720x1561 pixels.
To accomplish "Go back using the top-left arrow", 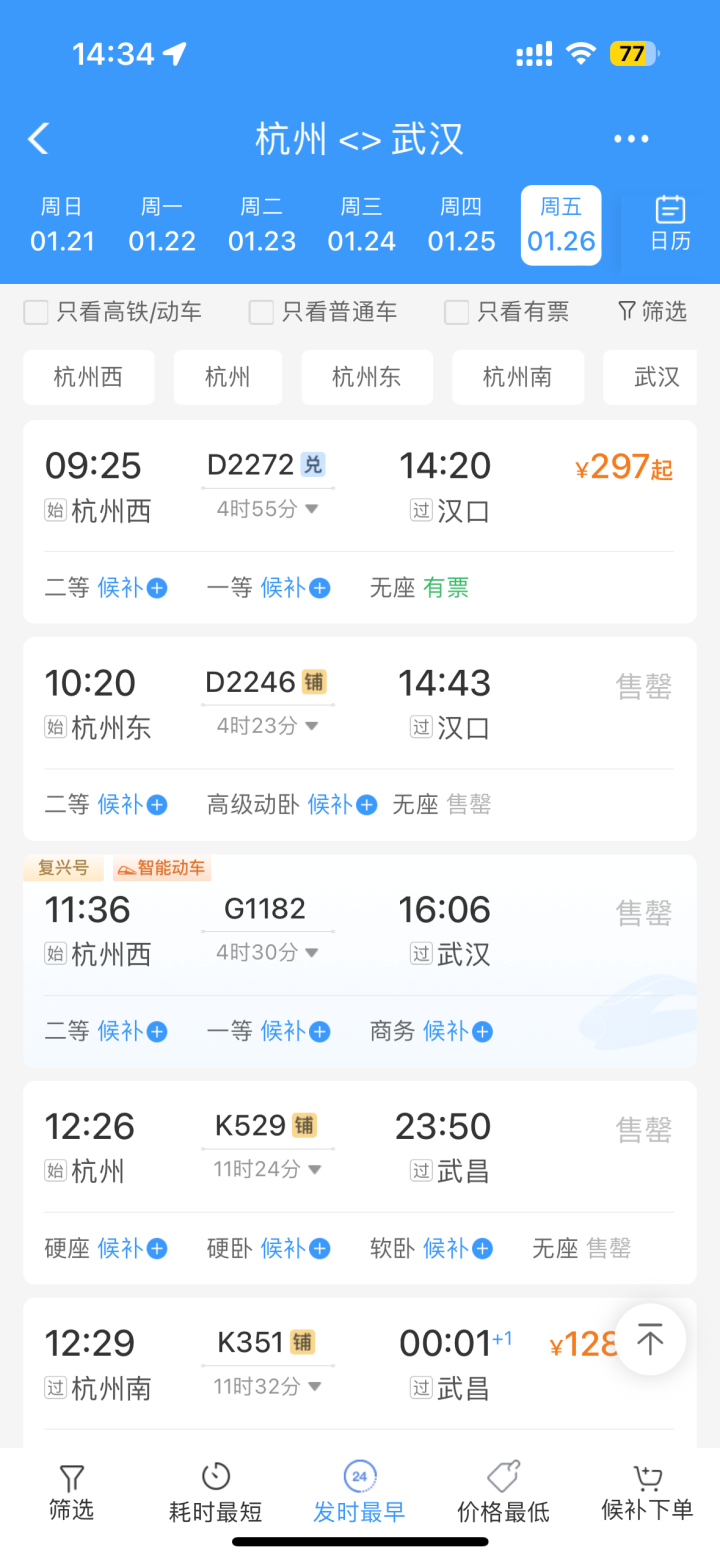I will 39,139.
